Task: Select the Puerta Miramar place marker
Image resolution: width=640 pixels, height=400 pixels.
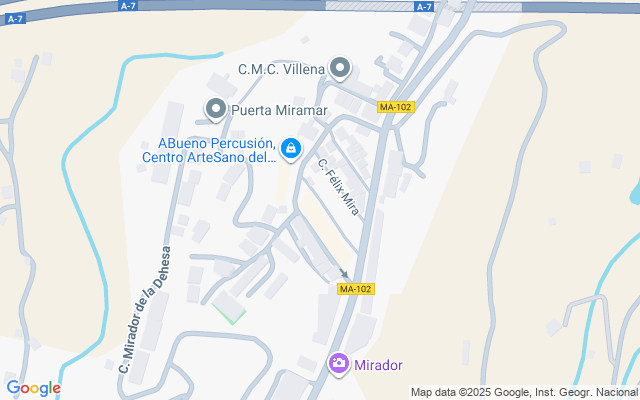Action: pyautogui.click(x=216, y=110)
